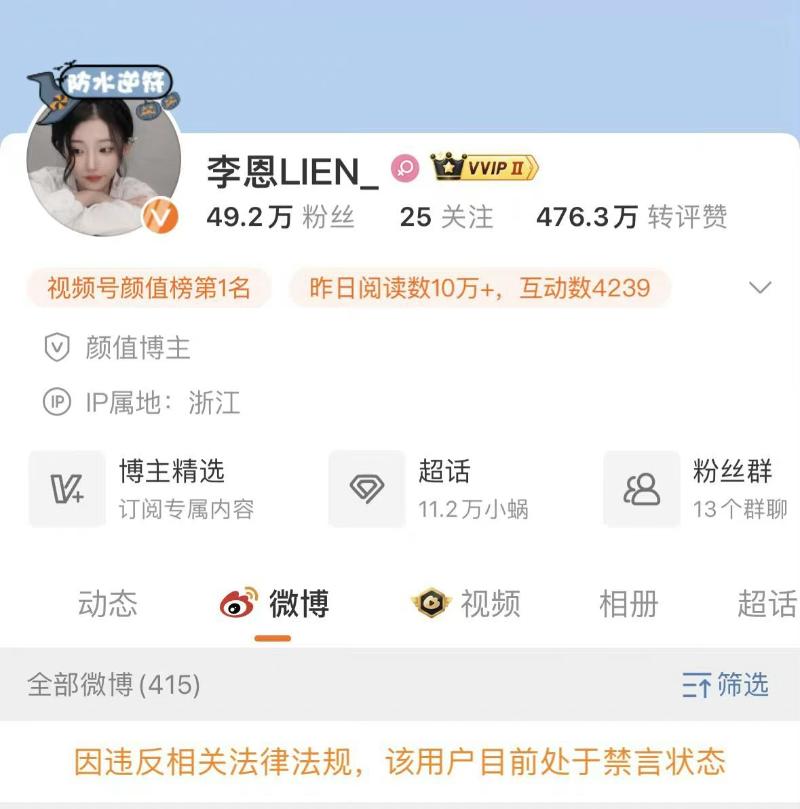The height and width of the screenshot is (809, 800).
Task: Switch to the 视频 tab
Action: 466,604
